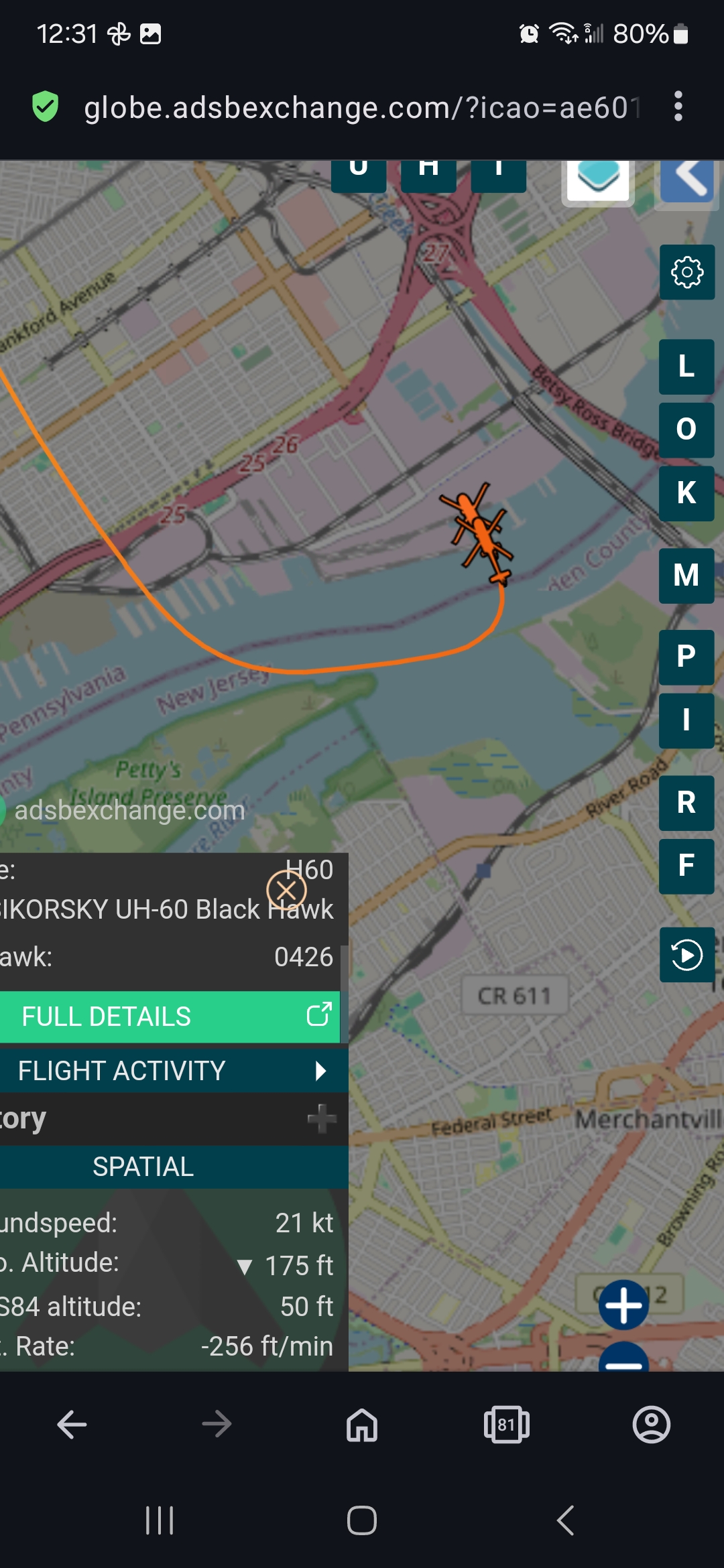The height and width of the screenshot is (1568, 724).
Task: Open the browser overflow menu
Action: tap(678, 107)
